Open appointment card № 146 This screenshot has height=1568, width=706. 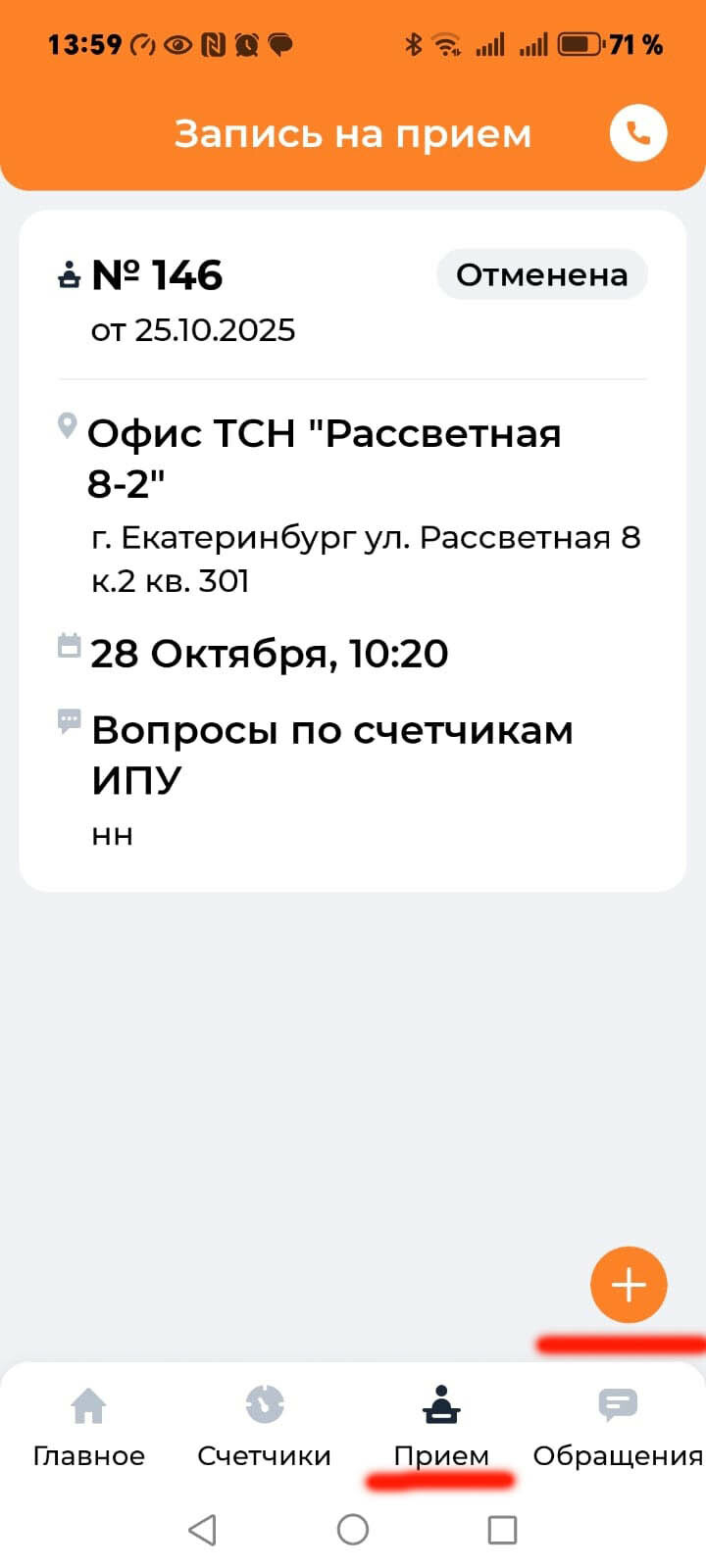point(352,550)
